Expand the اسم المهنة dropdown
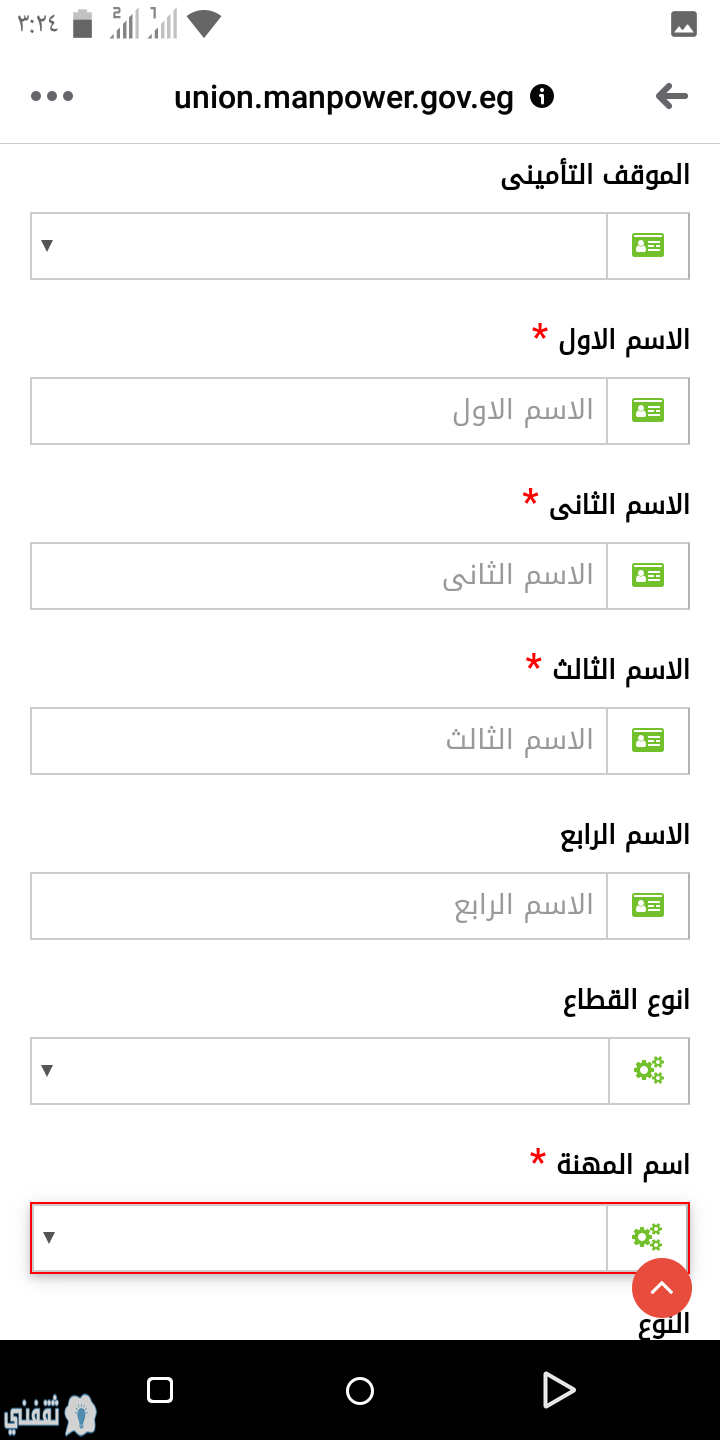Image resolution: width=720 pixels, height=1440 pixels. 319,1237
